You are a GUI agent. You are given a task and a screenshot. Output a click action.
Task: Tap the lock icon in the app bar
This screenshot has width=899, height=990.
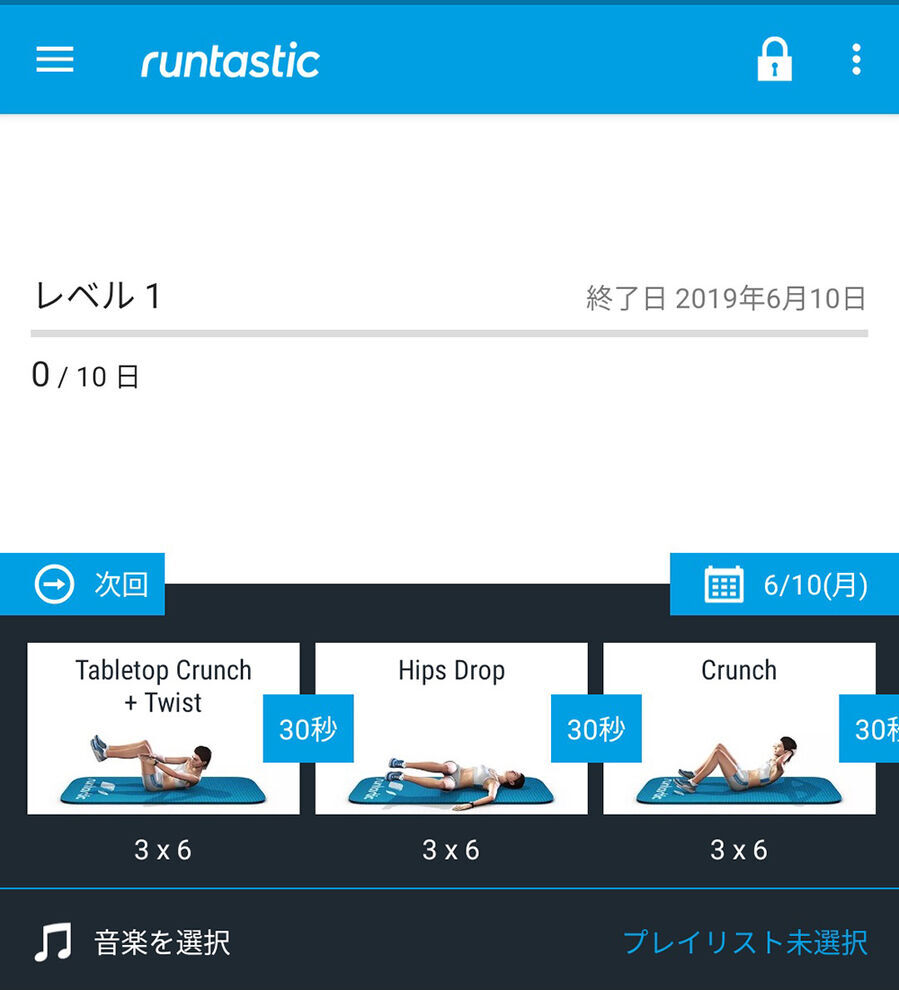pos(774,60)
